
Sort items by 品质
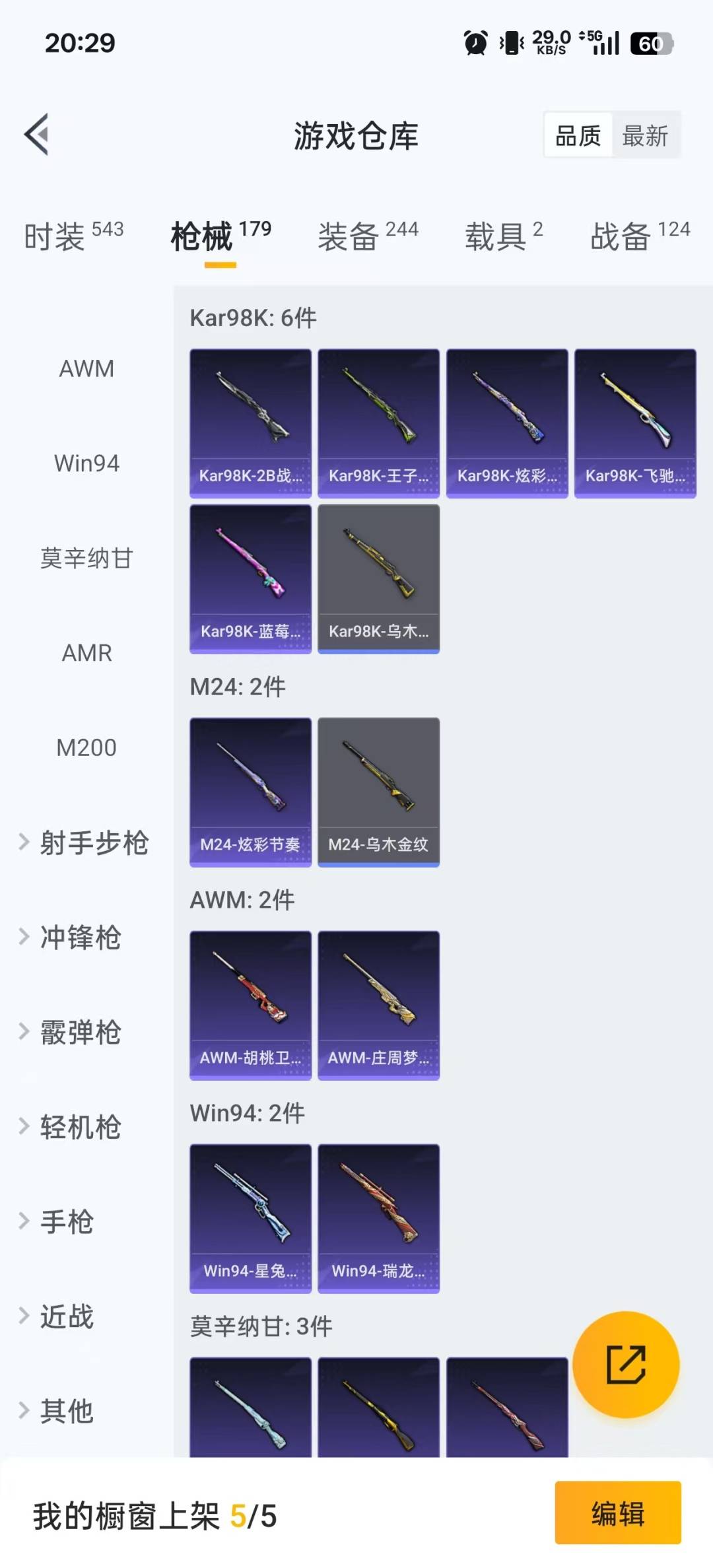(578, 136)
